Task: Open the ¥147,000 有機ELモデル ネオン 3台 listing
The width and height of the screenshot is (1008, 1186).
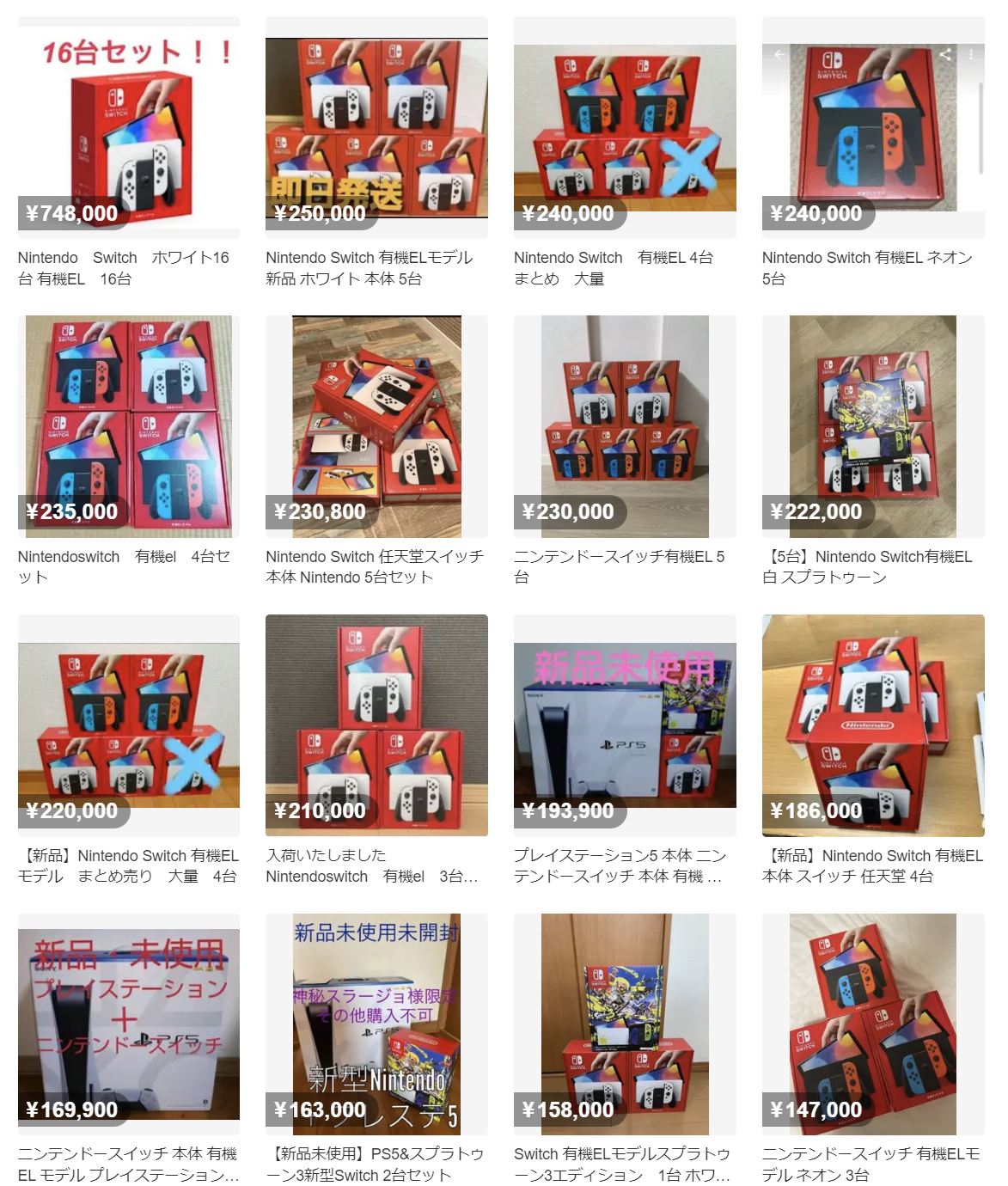Action: pyautogui.click(x=873, y=1024)
